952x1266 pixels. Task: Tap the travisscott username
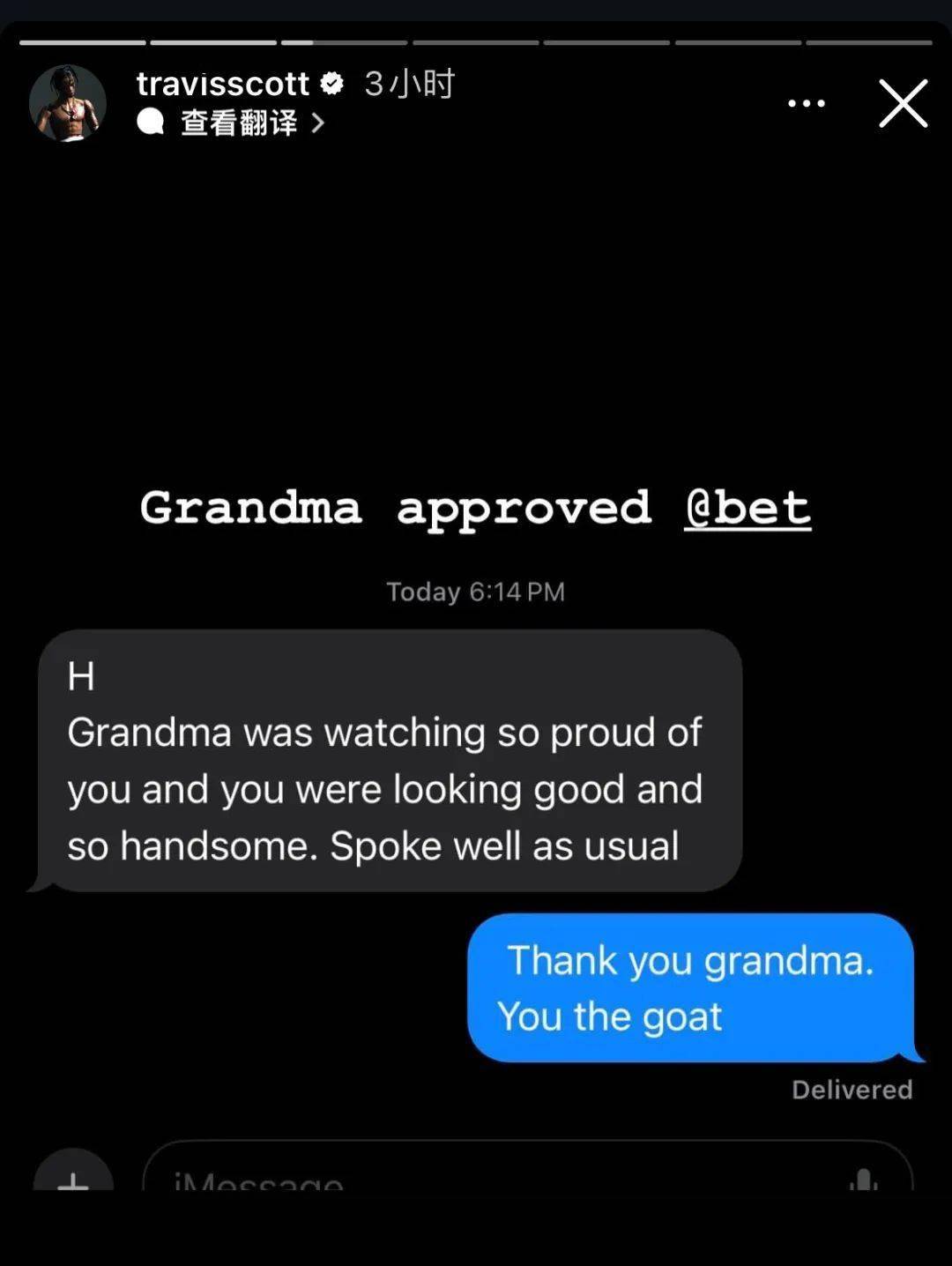[x=222, y=84]
